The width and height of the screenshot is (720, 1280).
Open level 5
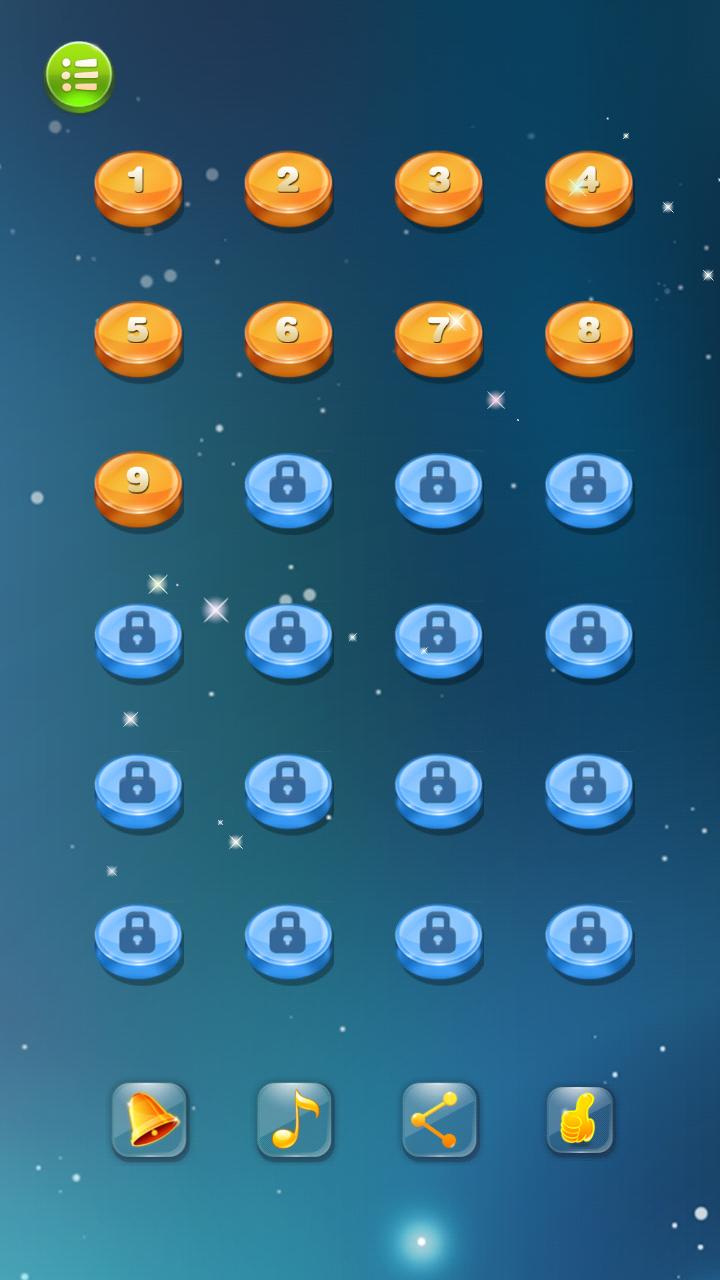pos(138,336)
